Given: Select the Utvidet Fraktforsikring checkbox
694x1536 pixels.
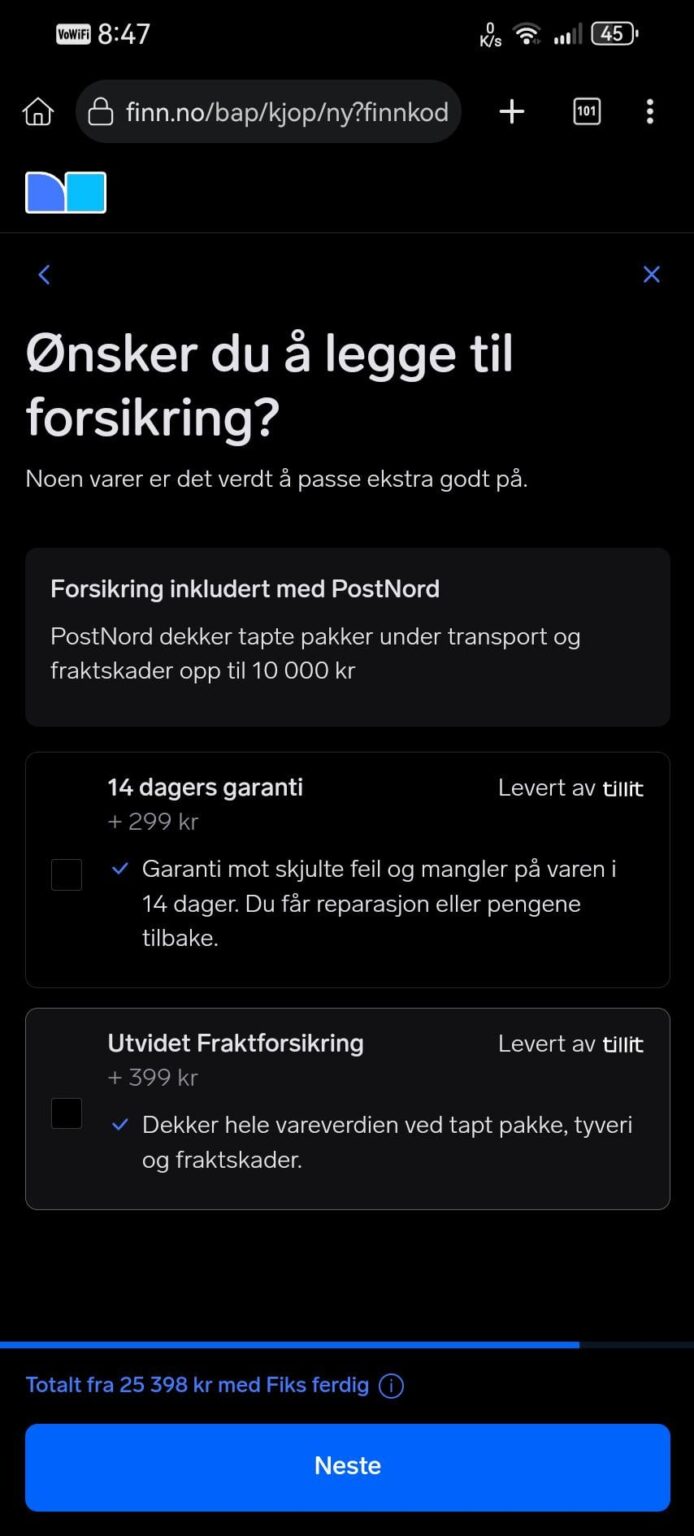Looking at the screenshot, I should coord(66,1113).
